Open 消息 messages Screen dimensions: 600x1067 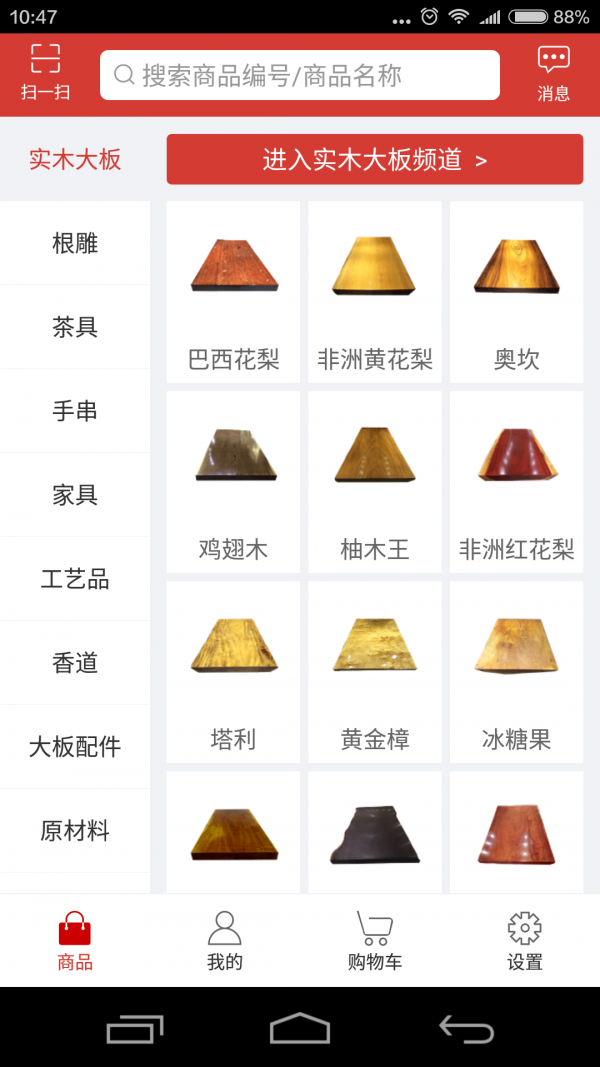click(x=553, y=73)
